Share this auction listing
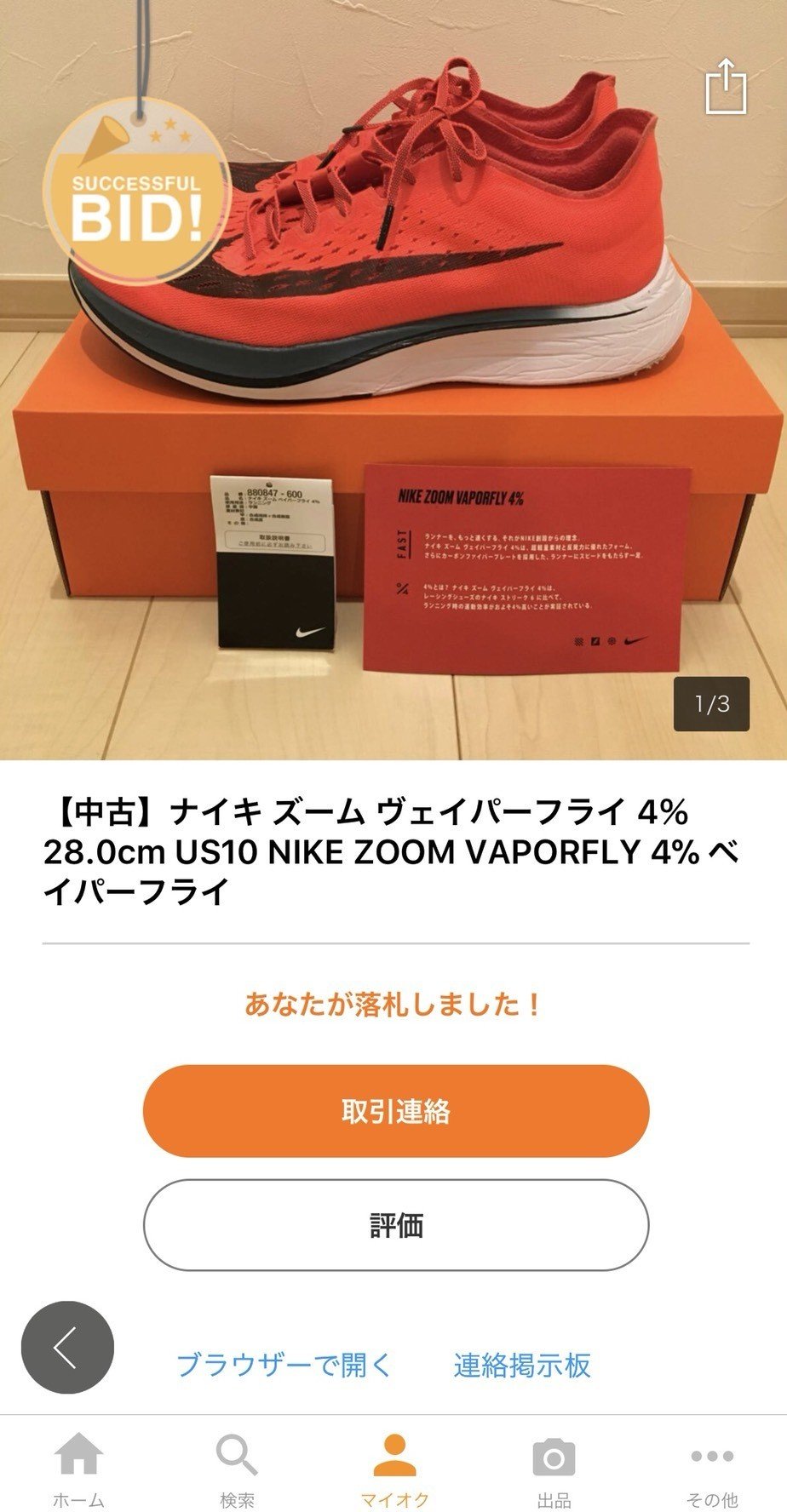Viewport: 787px width, 1512px height. 727,85
